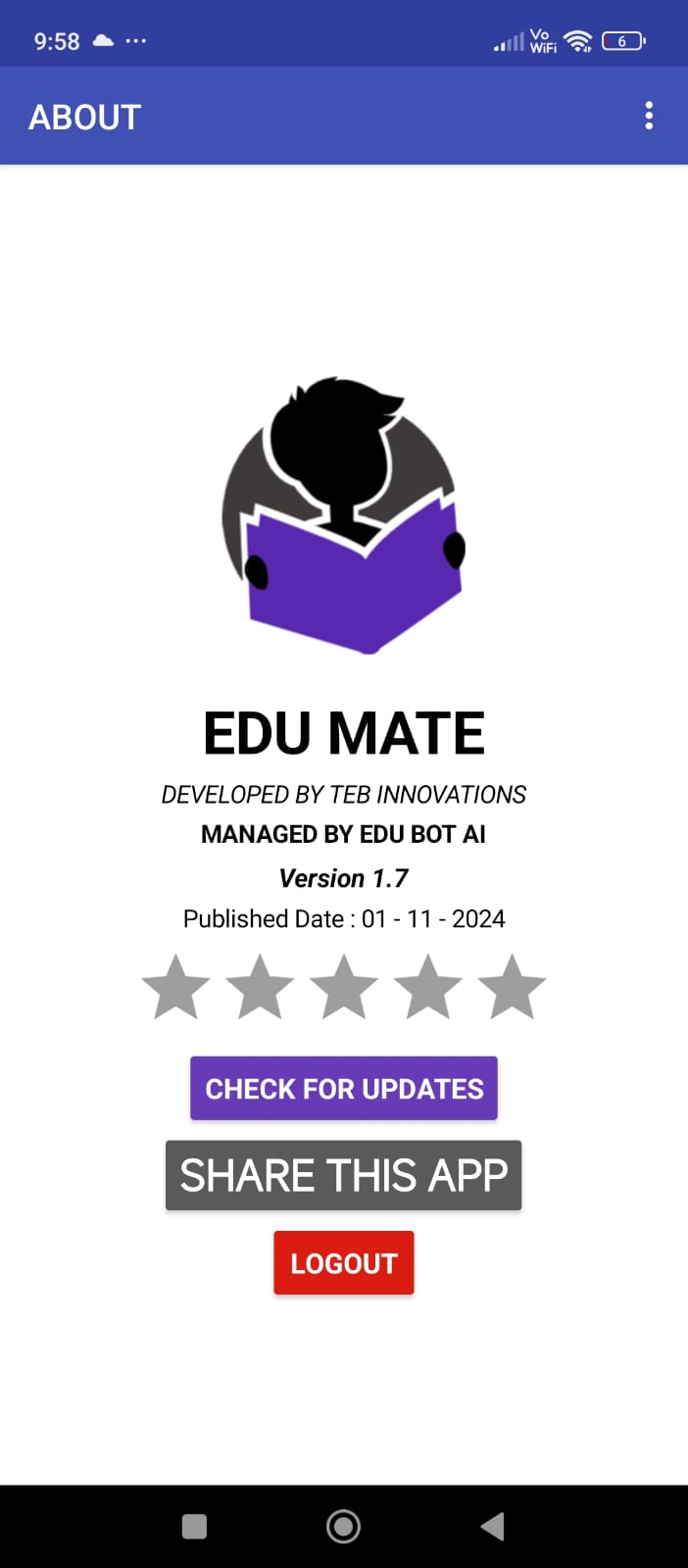
Task: Select the first rating star
Action: click(176, 987)
